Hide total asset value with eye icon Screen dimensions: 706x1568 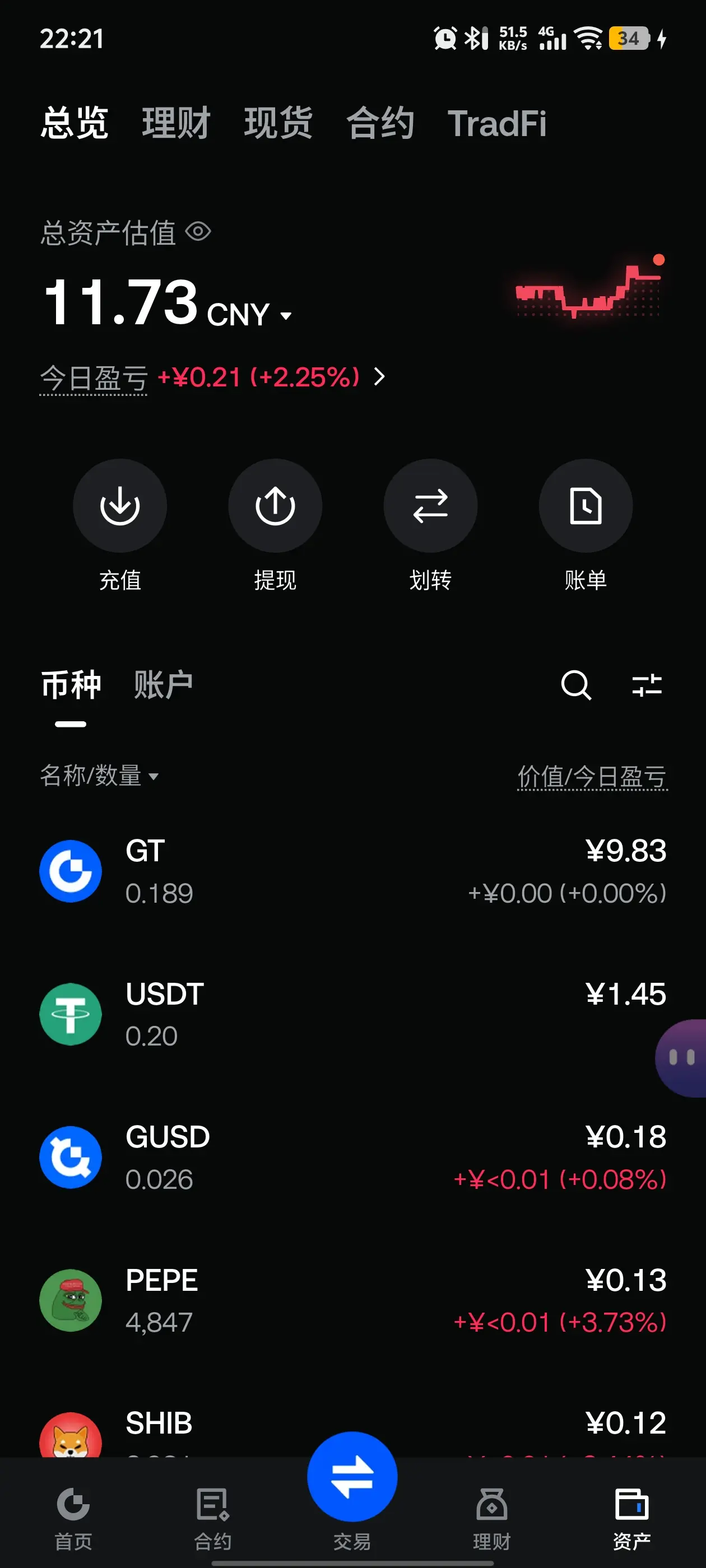point(198,232)
